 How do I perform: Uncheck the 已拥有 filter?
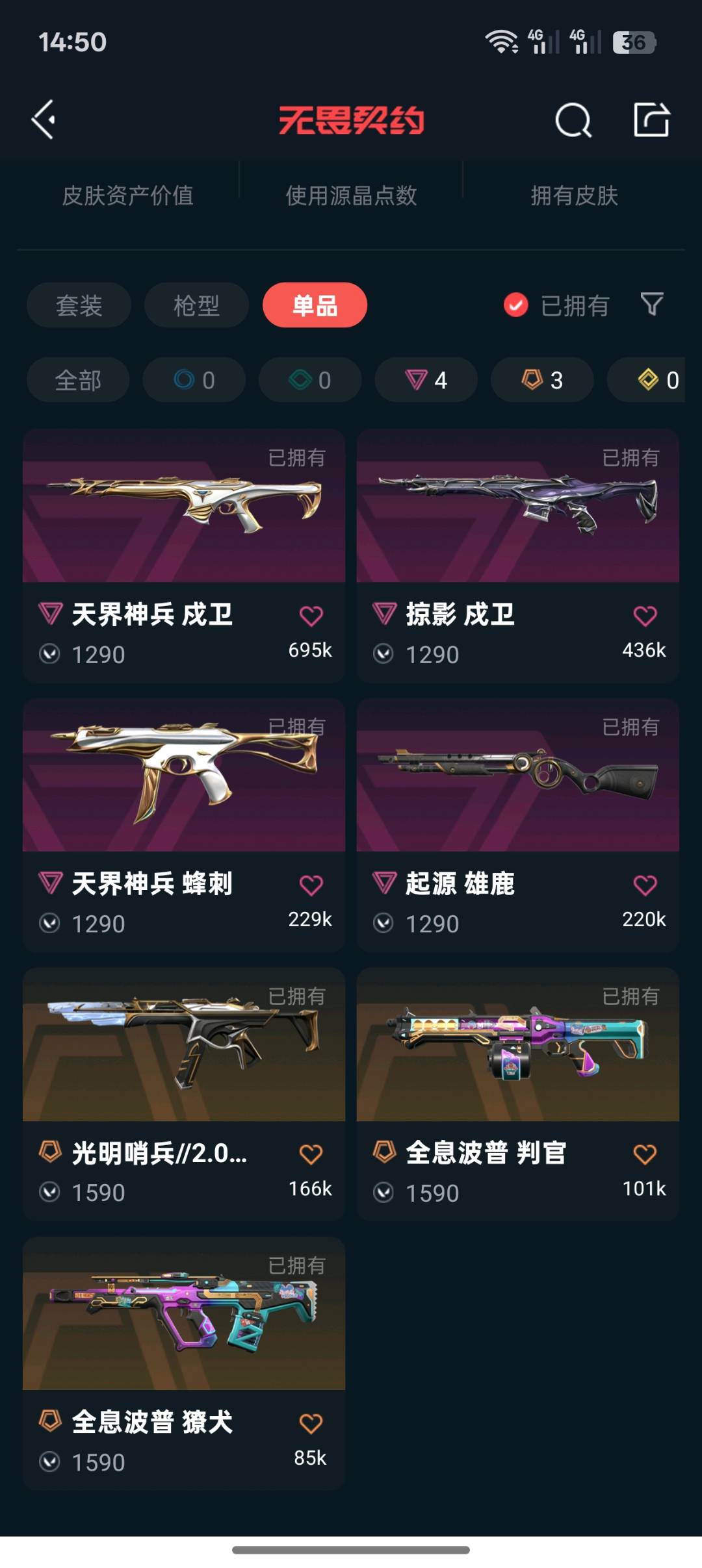556,305
